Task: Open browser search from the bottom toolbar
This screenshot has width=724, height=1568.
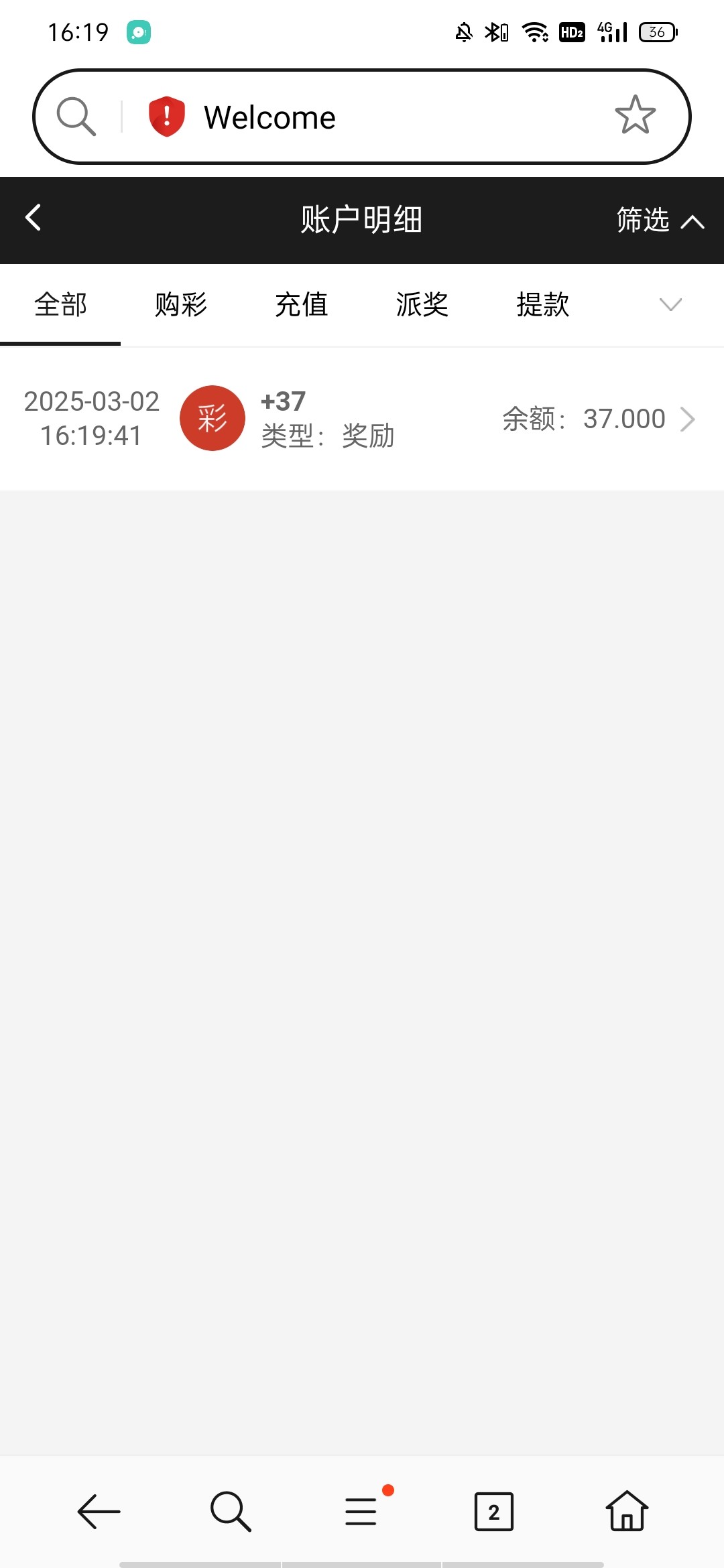Action: pos(231,1512)
